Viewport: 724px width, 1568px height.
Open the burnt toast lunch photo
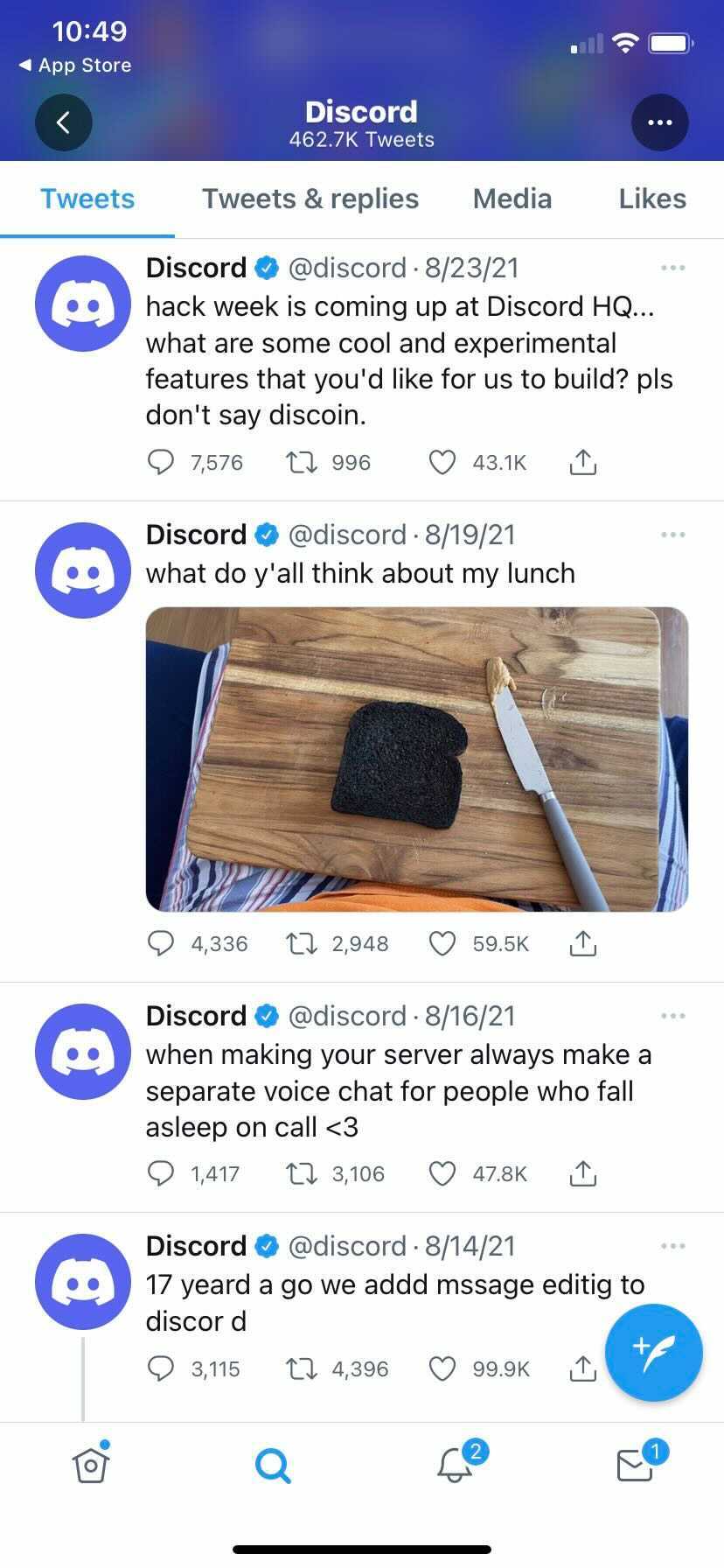click(416, 759)
